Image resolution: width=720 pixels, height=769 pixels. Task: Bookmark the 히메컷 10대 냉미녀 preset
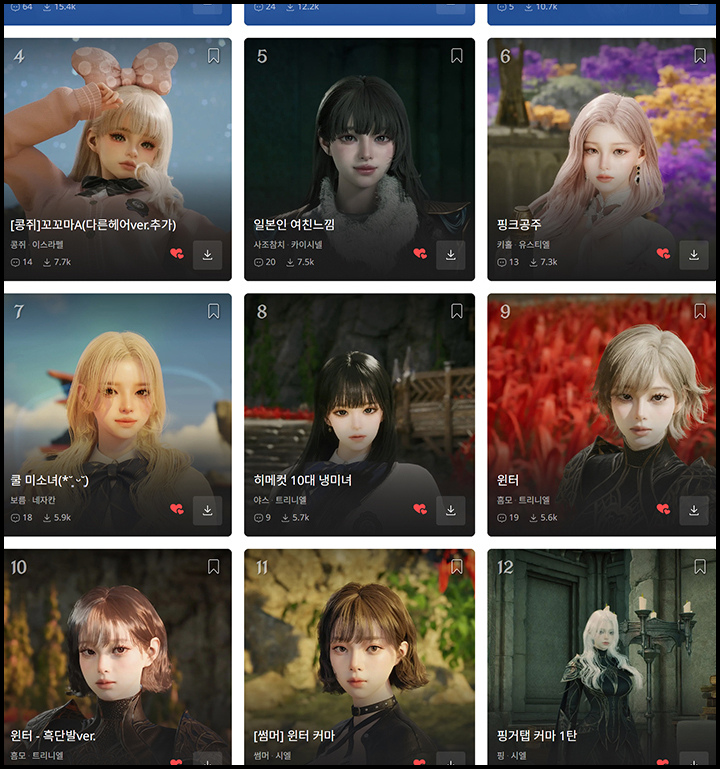[x=456, y=311]
